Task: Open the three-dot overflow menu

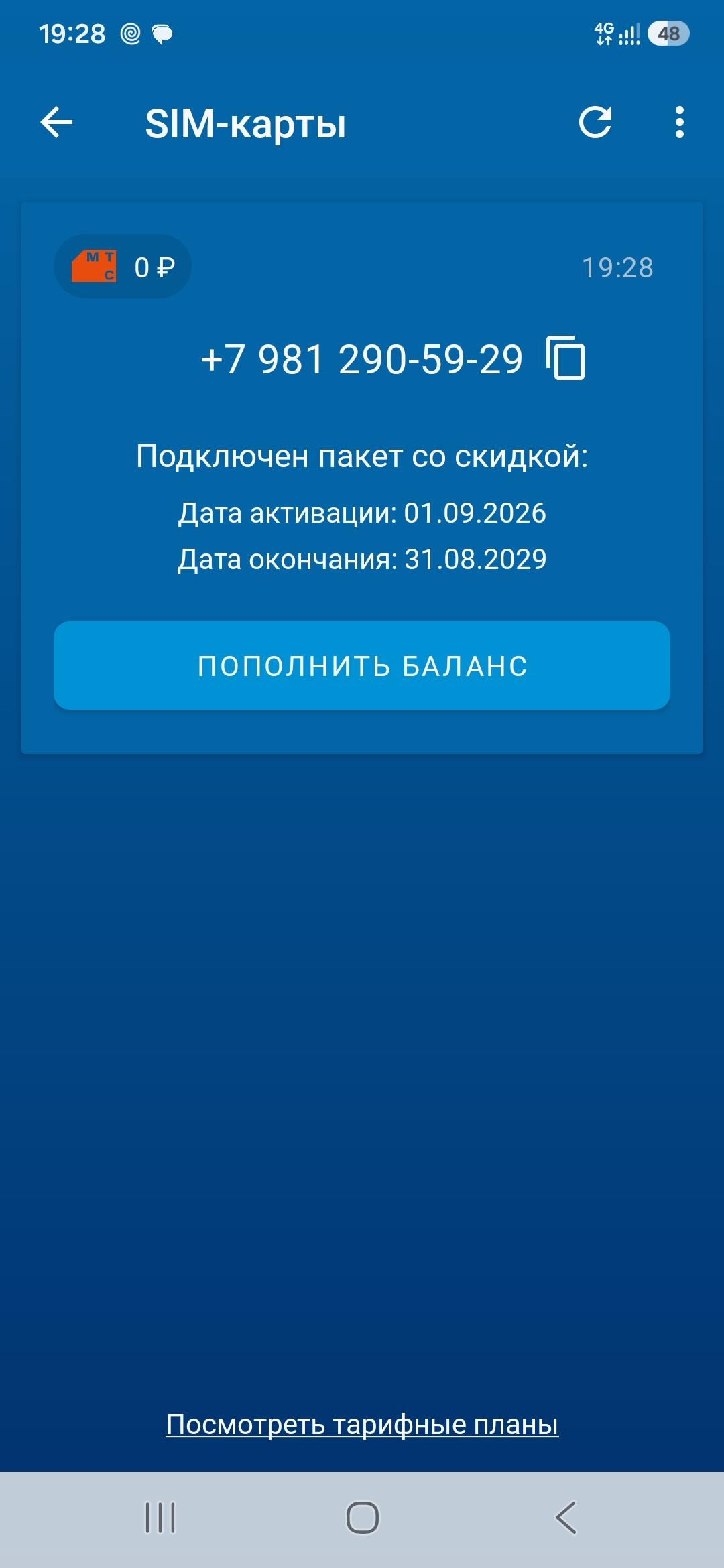Action: point(680,122)
